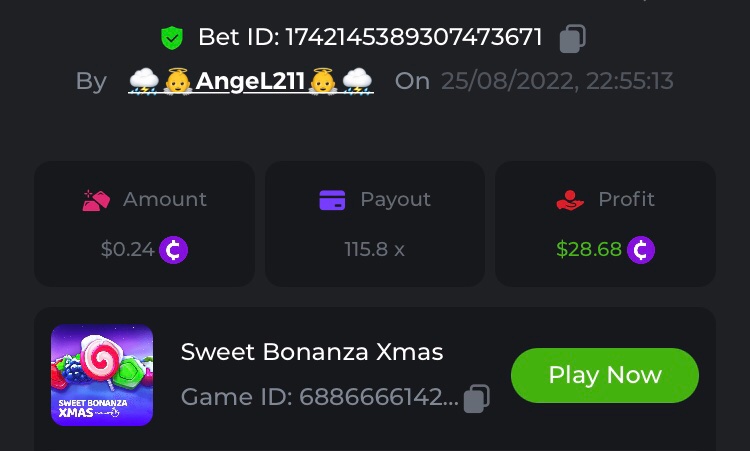Copy the Bet ID number
750x451 pixels.
[x=572, y=38]
